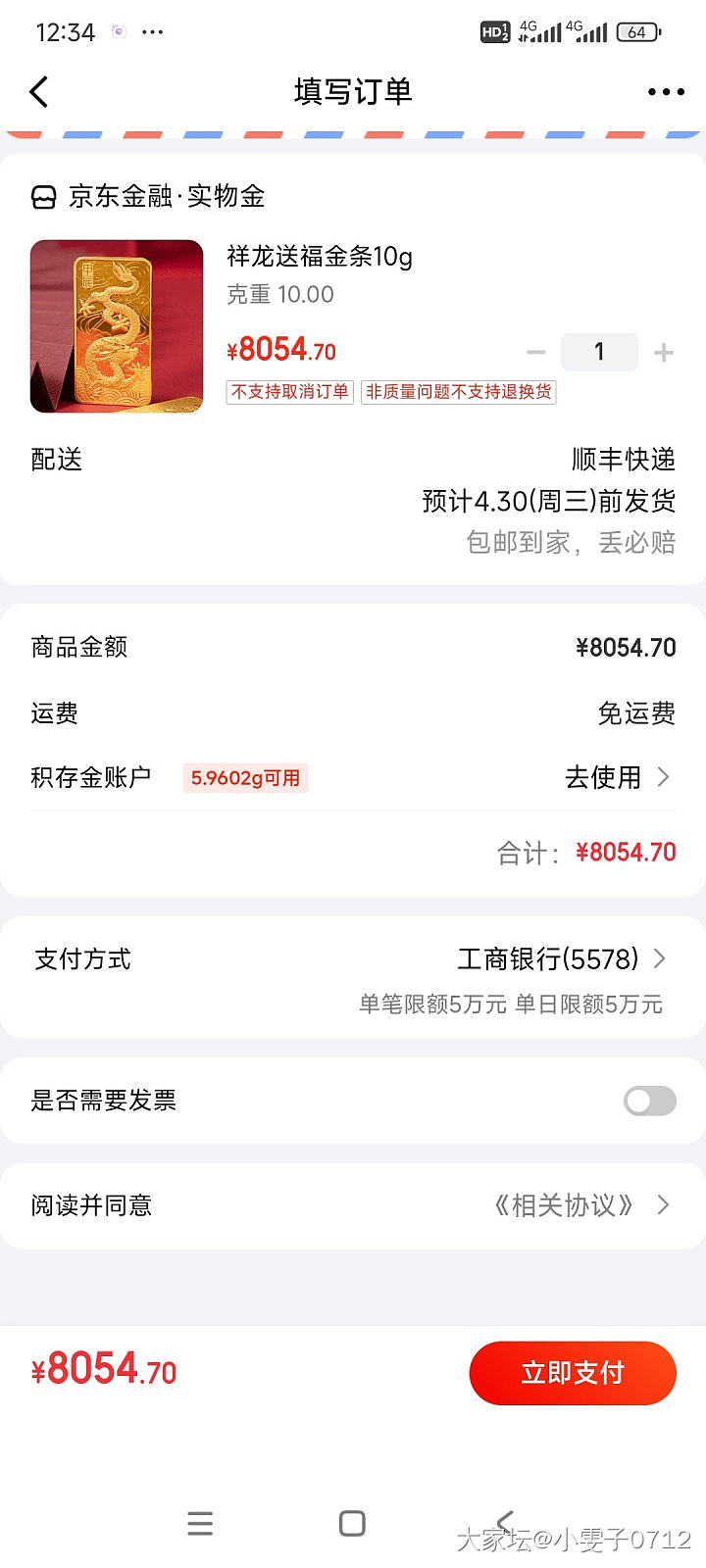
Task: Open the 祥龙送福金条 product image
Action: tap(117, 326)
